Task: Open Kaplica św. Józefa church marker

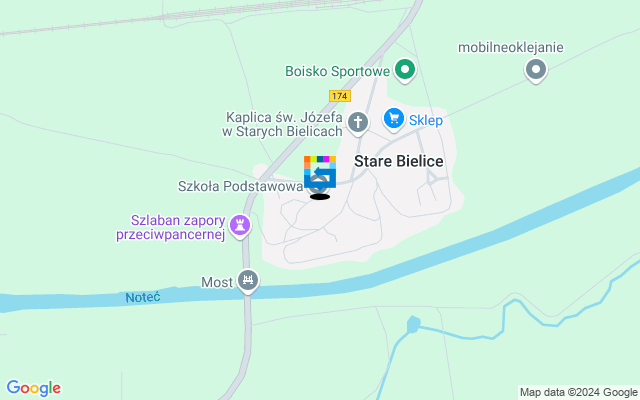Action: pyautogui.click(x=358, y=122)
